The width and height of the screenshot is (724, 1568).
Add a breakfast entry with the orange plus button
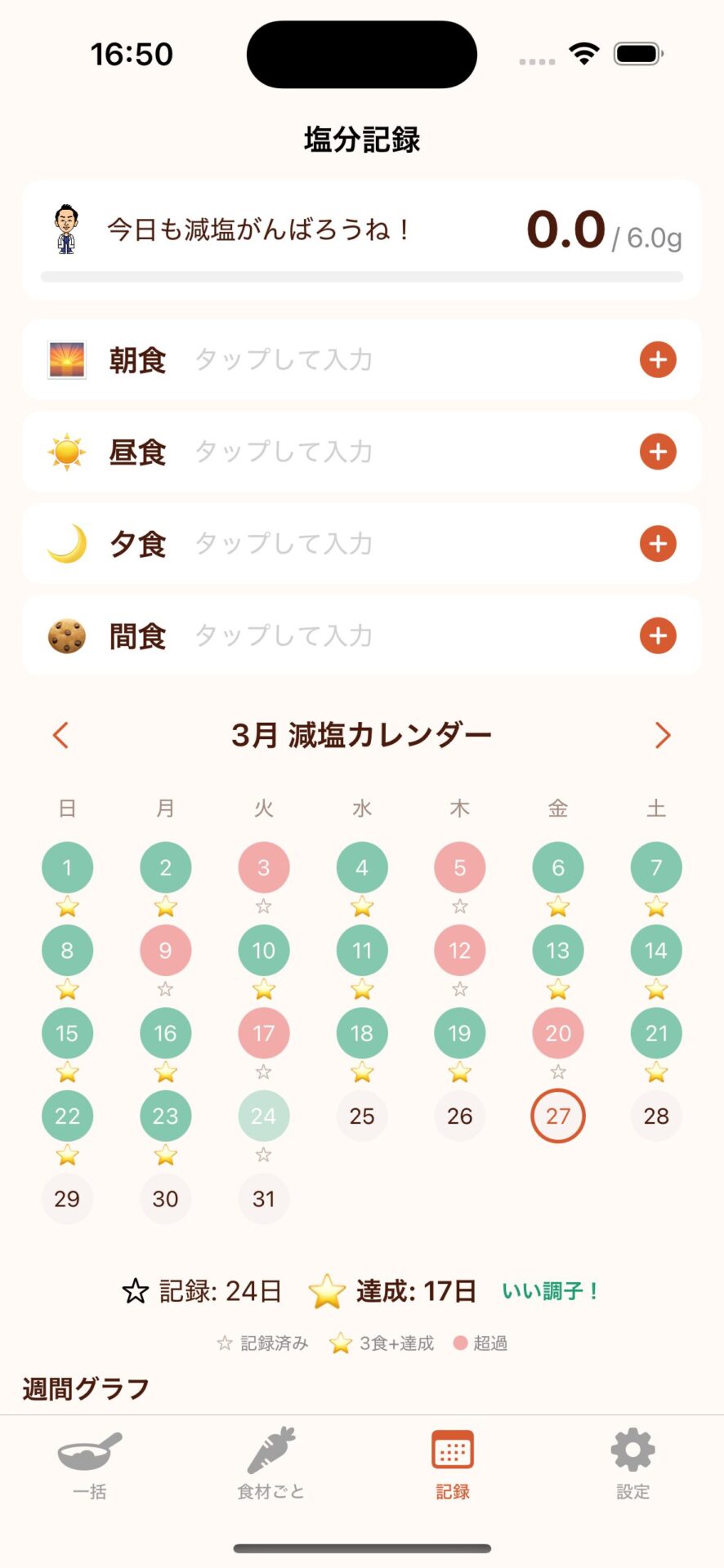click(657, 360)
